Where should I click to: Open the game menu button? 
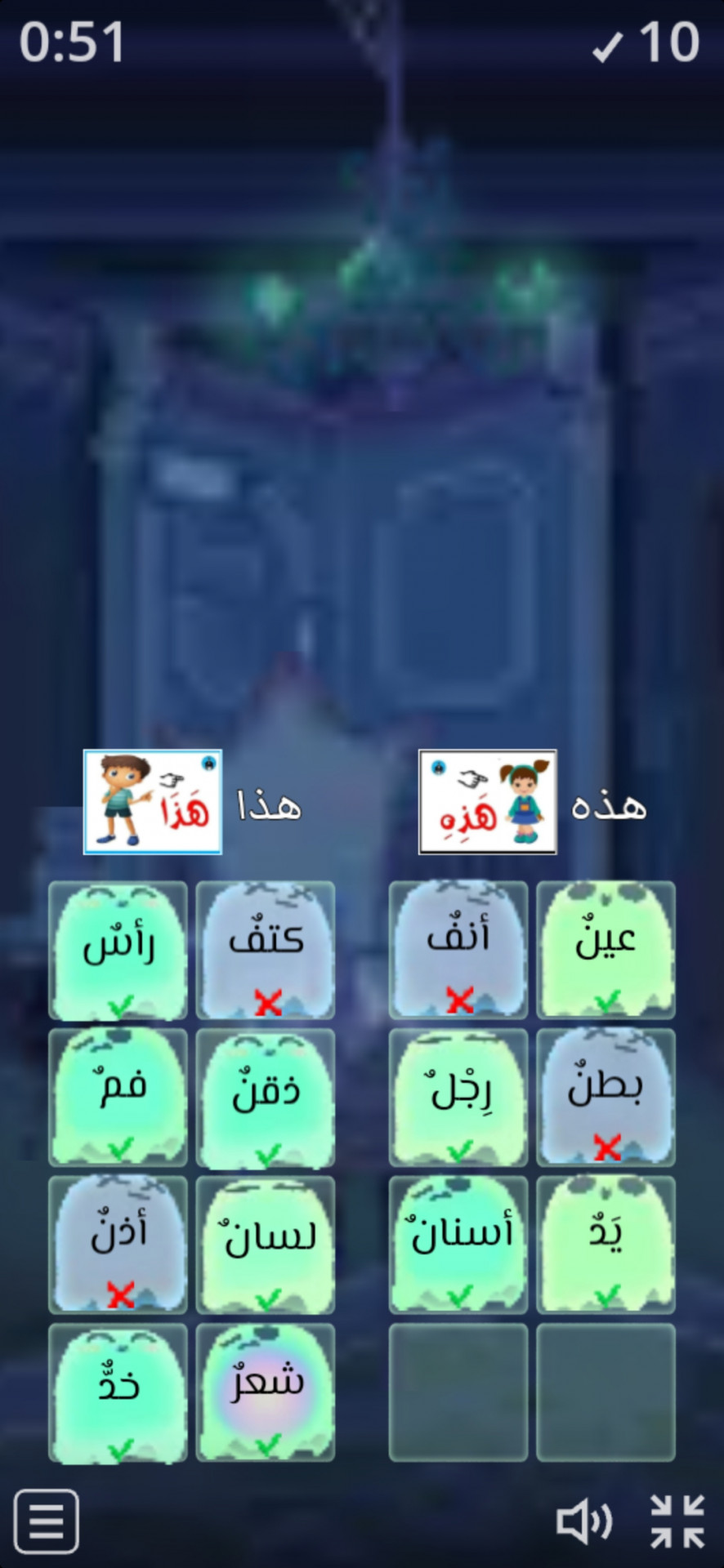47,1521
